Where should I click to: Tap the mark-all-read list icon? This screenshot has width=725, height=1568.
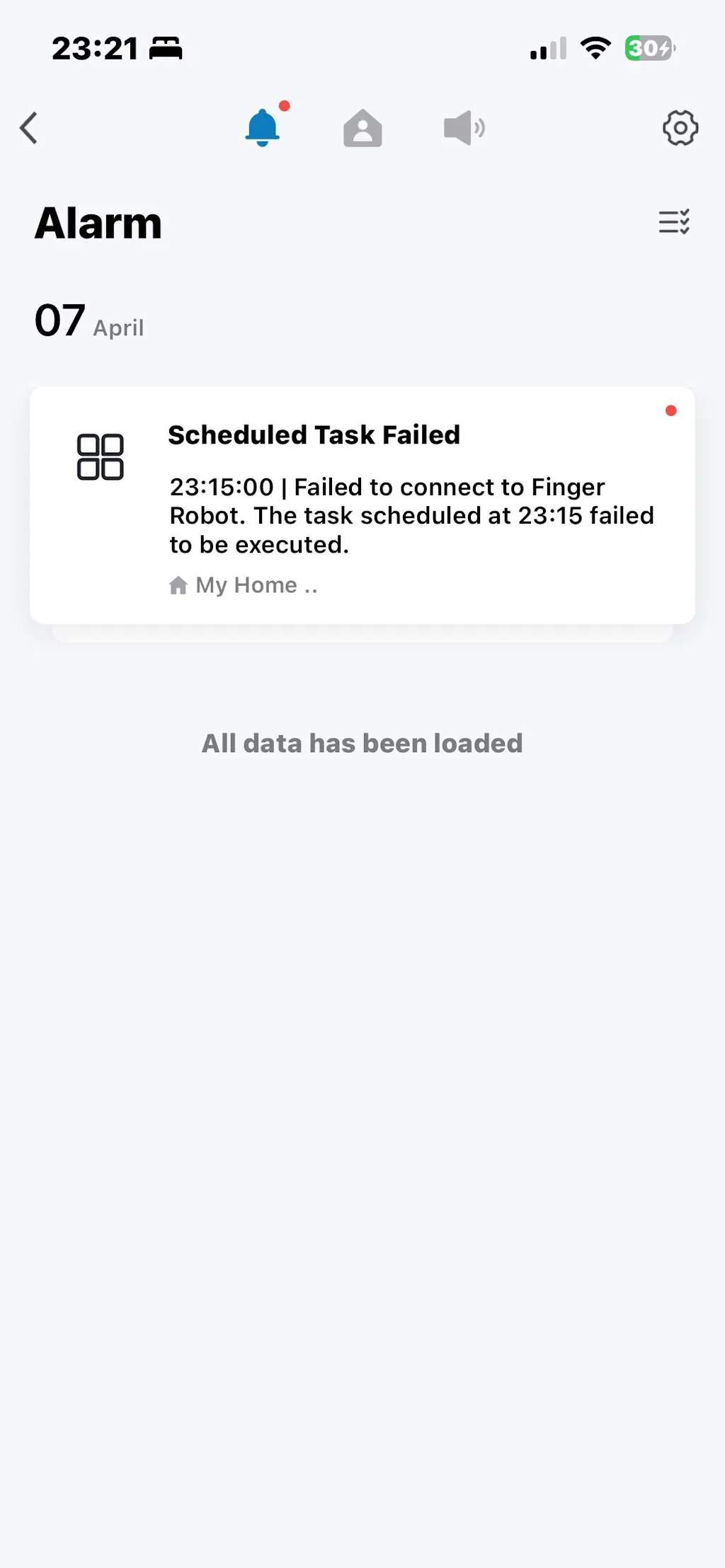(674, 222)
